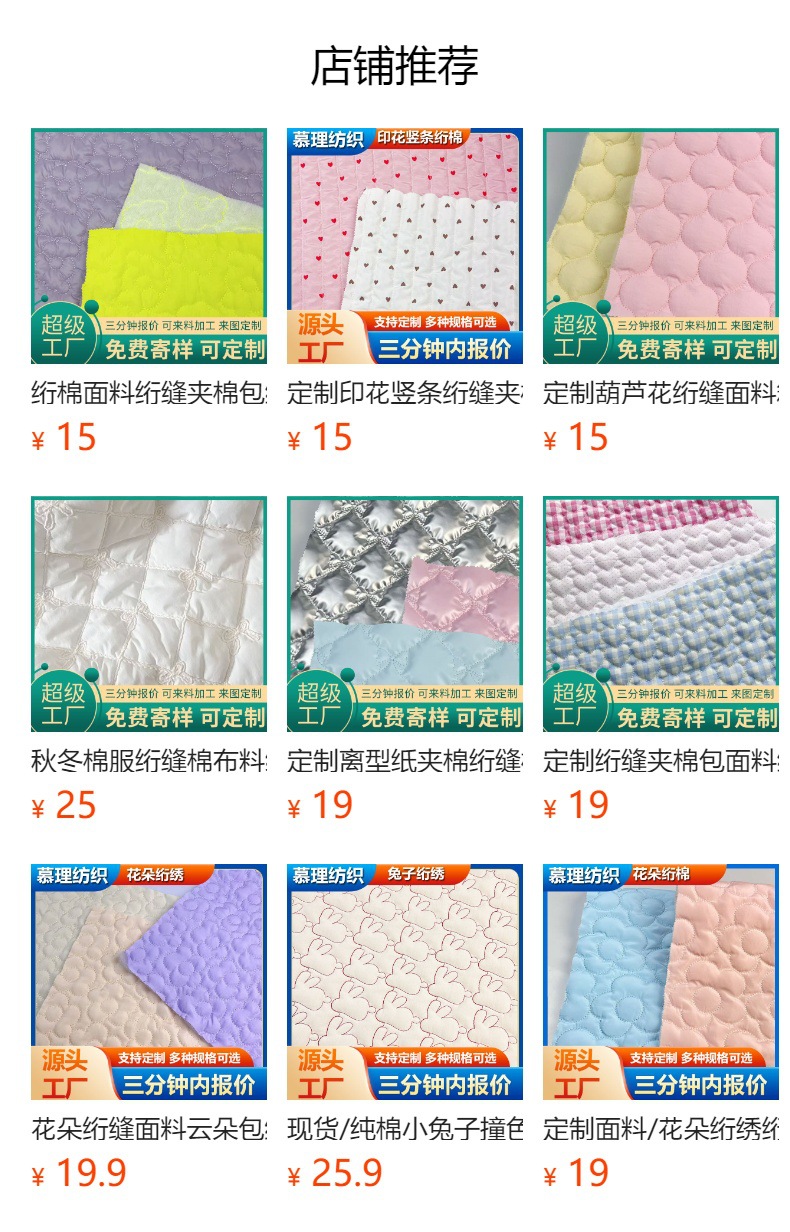The image size is (790, 1232).
Task: View the 定制葫芦花绗缝面料 product
Action: (661, 246)
